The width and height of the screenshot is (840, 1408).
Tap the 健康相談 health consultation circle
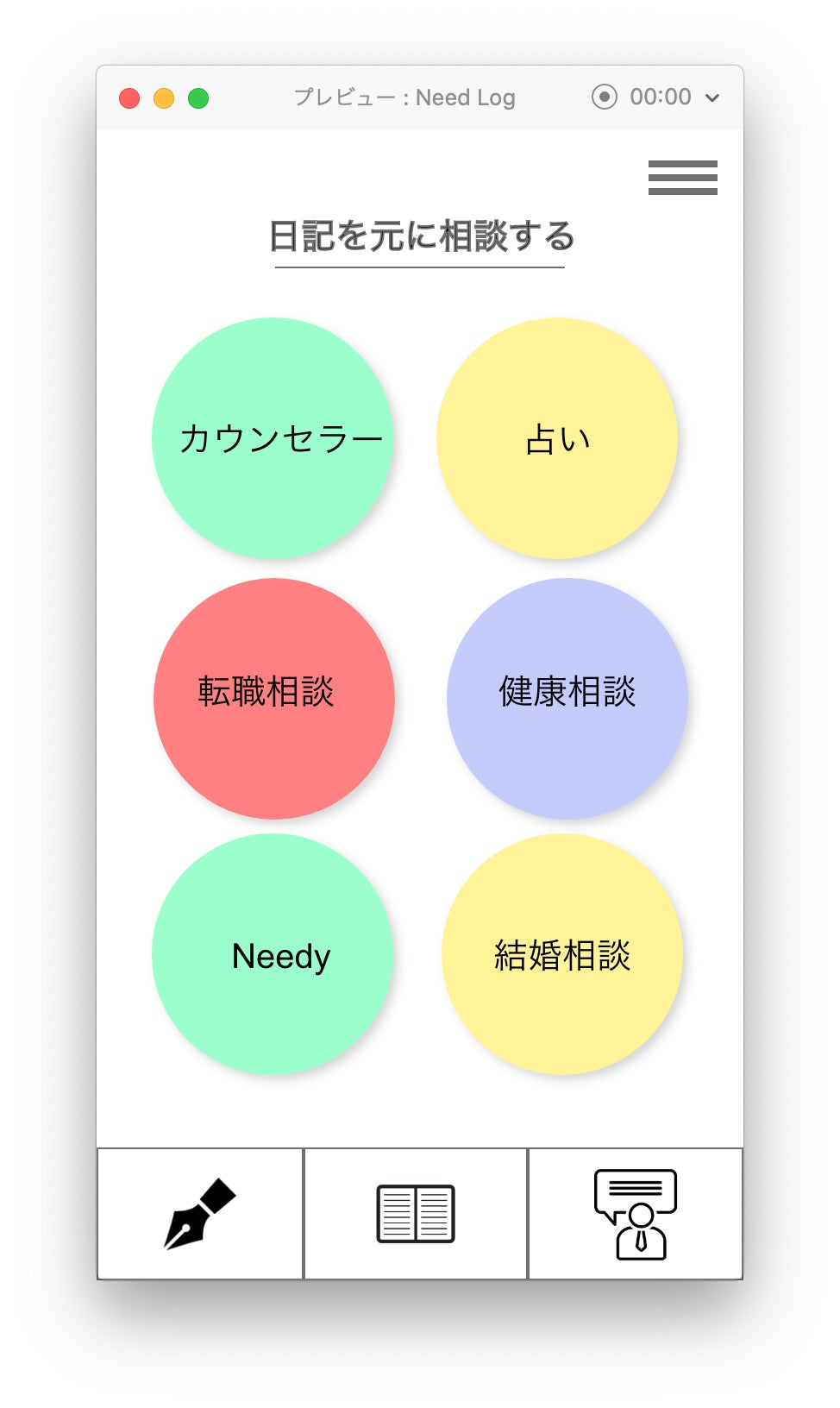(567, 698)
